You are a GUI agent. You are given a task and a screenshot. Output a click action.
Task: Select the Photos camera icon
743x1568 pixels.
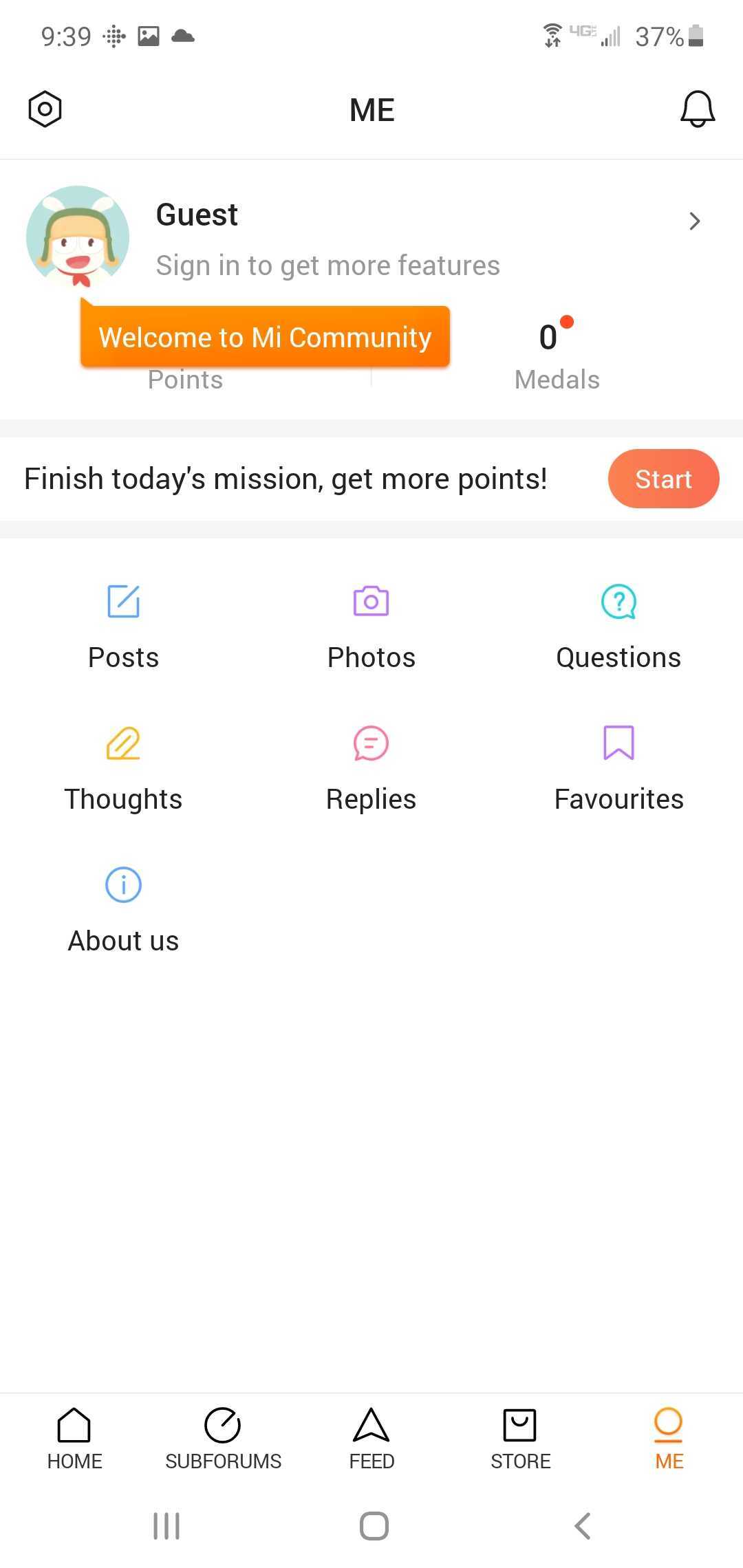tap(371, 601)
